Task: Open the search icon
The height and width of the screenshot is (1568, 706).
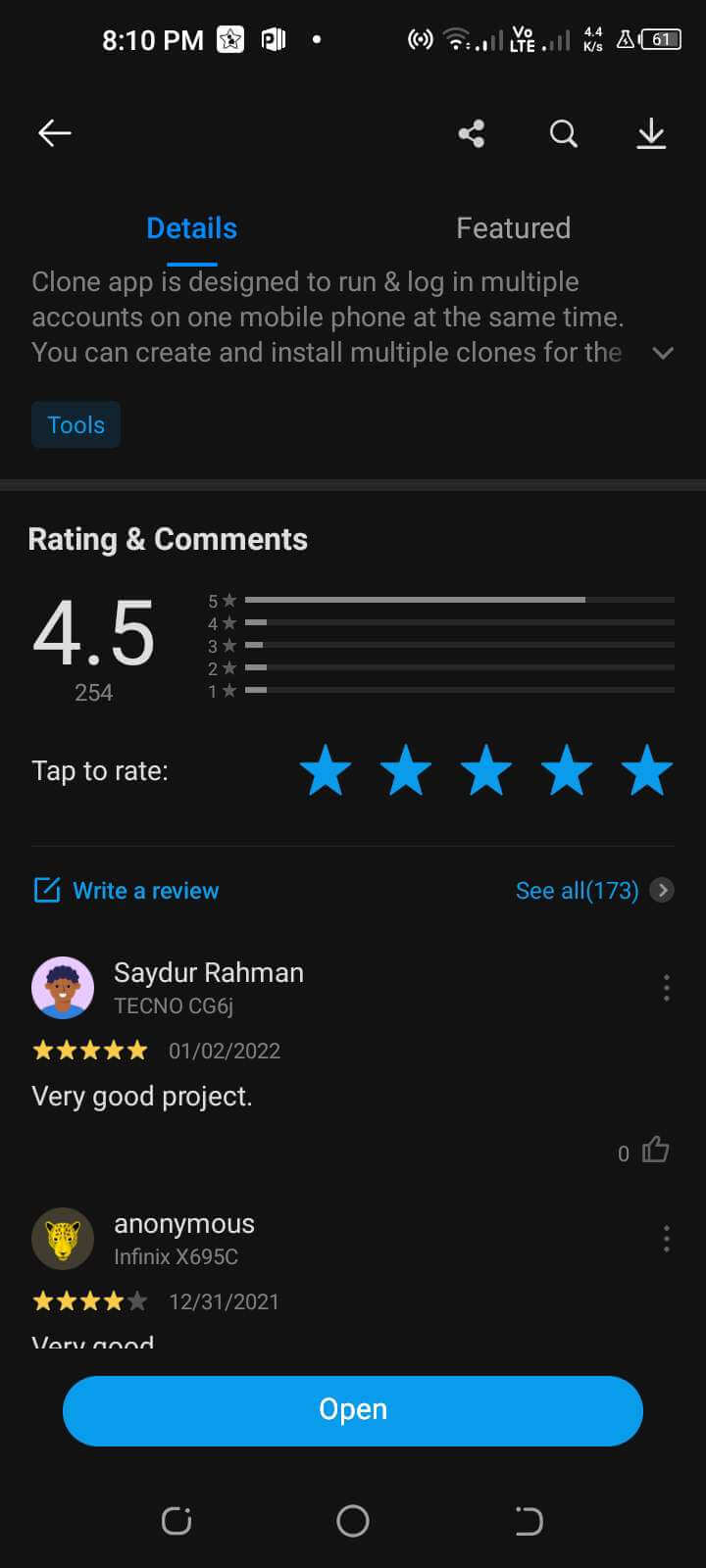Action: [x=563, y=133]
